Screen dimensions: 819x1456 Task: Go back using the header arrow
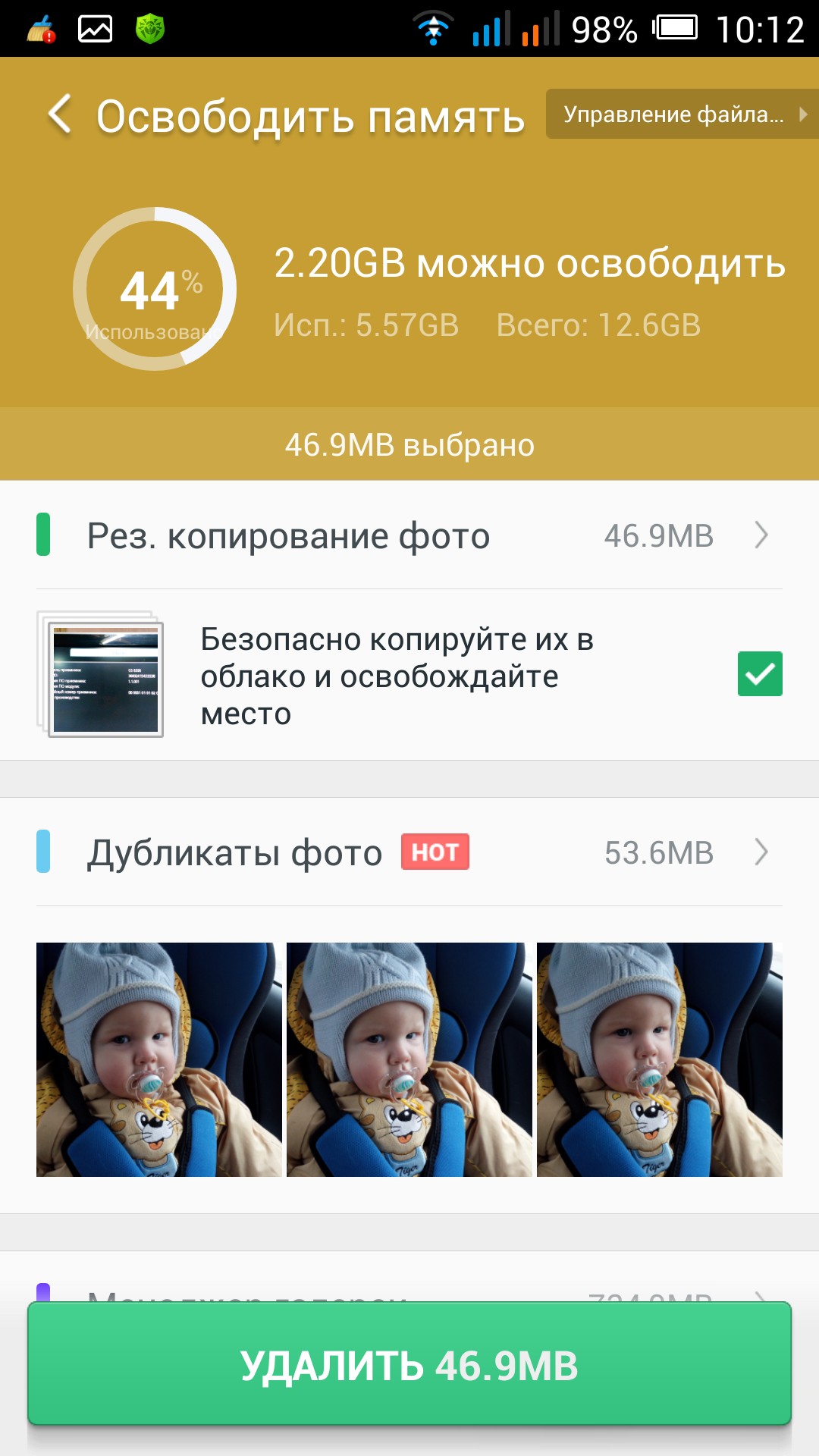61,115
